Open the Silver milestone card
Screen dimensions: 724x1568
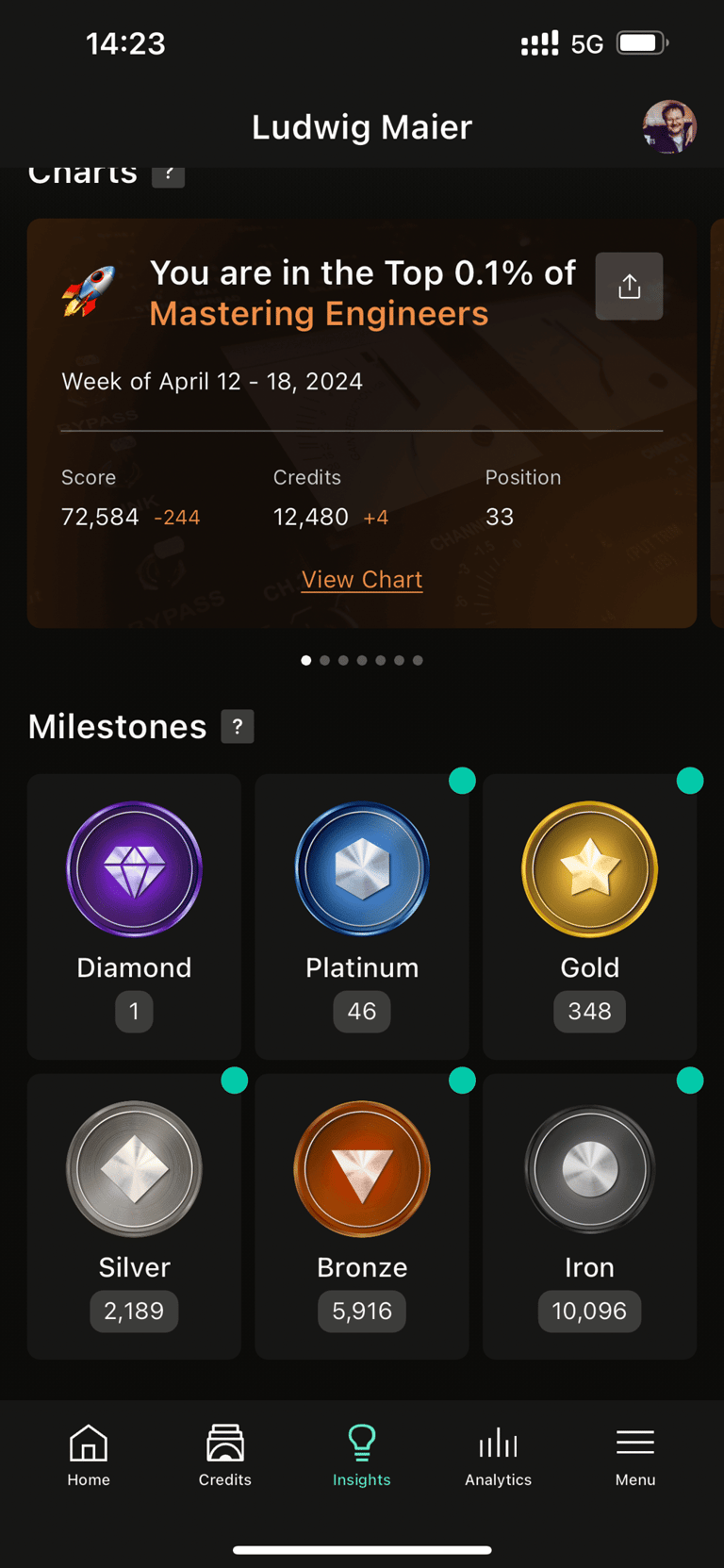134,1214
